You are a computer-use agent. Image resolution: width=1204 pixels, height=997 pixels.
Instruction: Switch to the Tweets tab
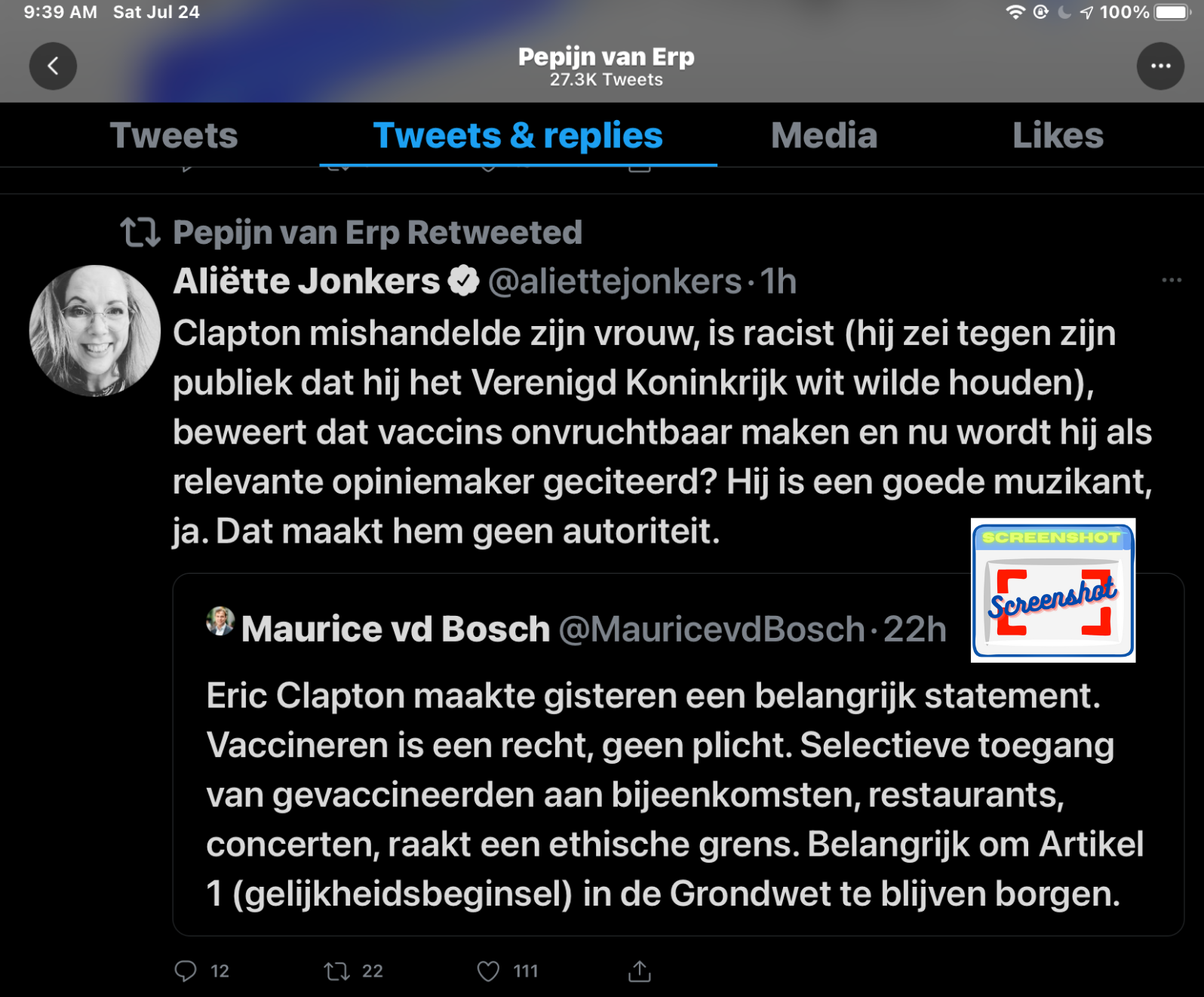tap(174, 136)
